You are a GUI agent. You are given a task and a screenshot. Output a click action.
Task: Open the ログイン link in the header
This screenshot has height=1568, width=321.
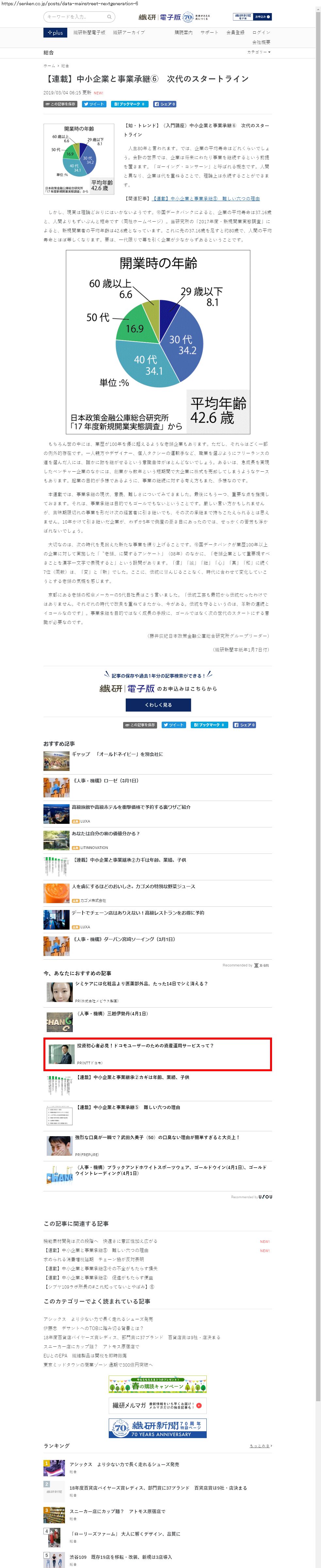point(261,33)
